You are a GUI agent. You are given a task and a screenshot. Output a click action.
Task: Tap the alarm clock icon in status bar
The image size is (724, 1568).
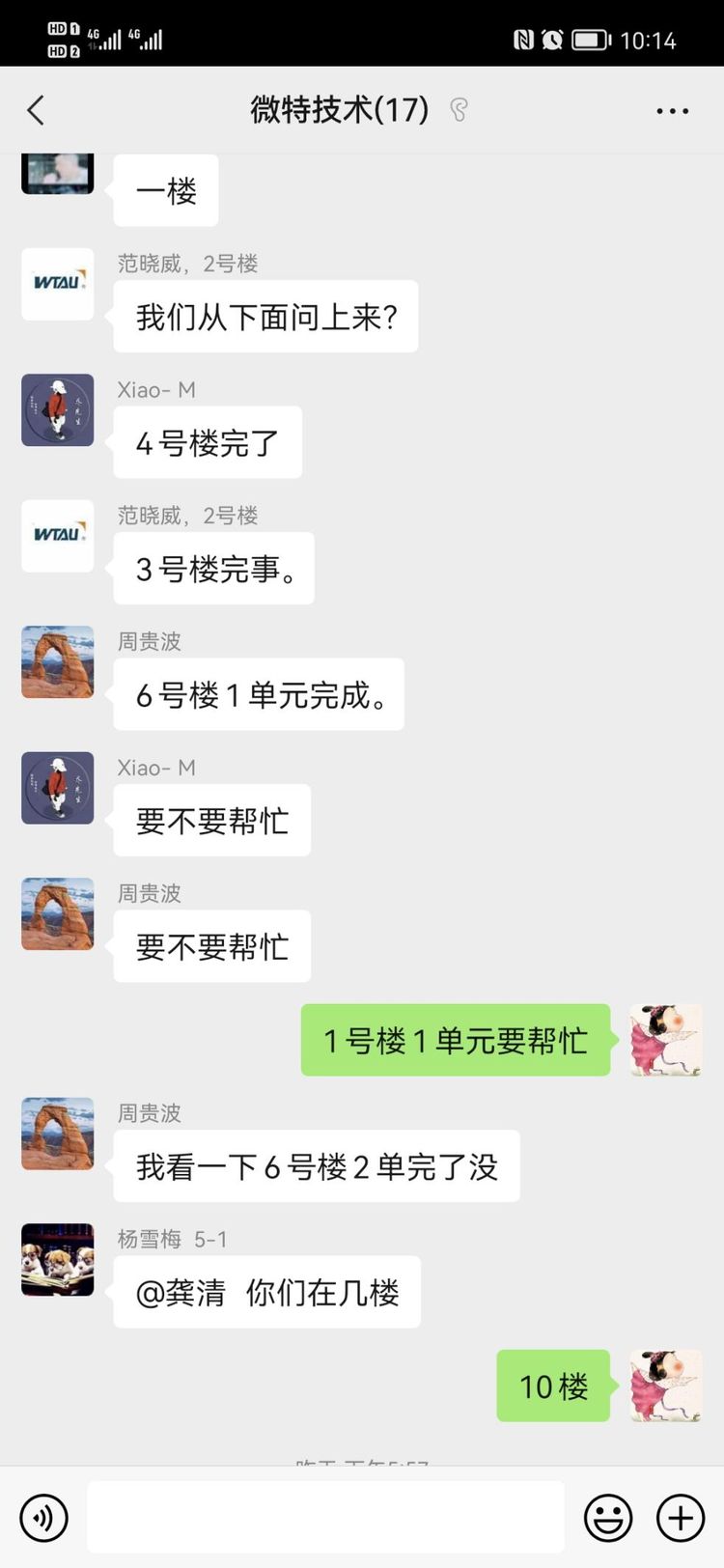(551, 40)
